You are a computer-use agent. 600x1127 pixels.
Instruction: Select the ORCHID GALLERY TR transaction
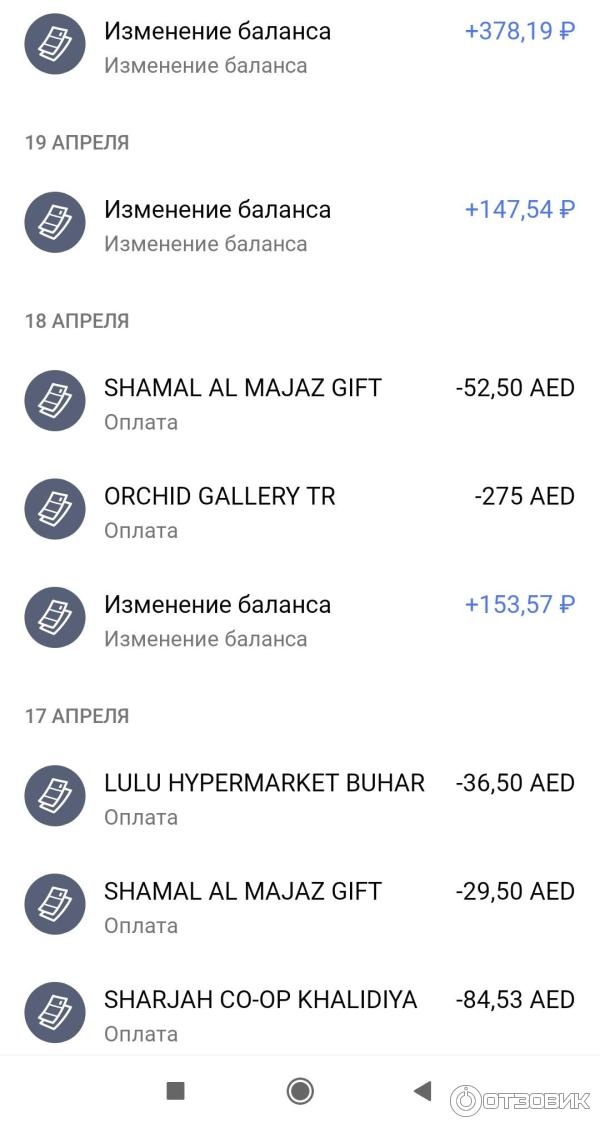tap(300, 512)
